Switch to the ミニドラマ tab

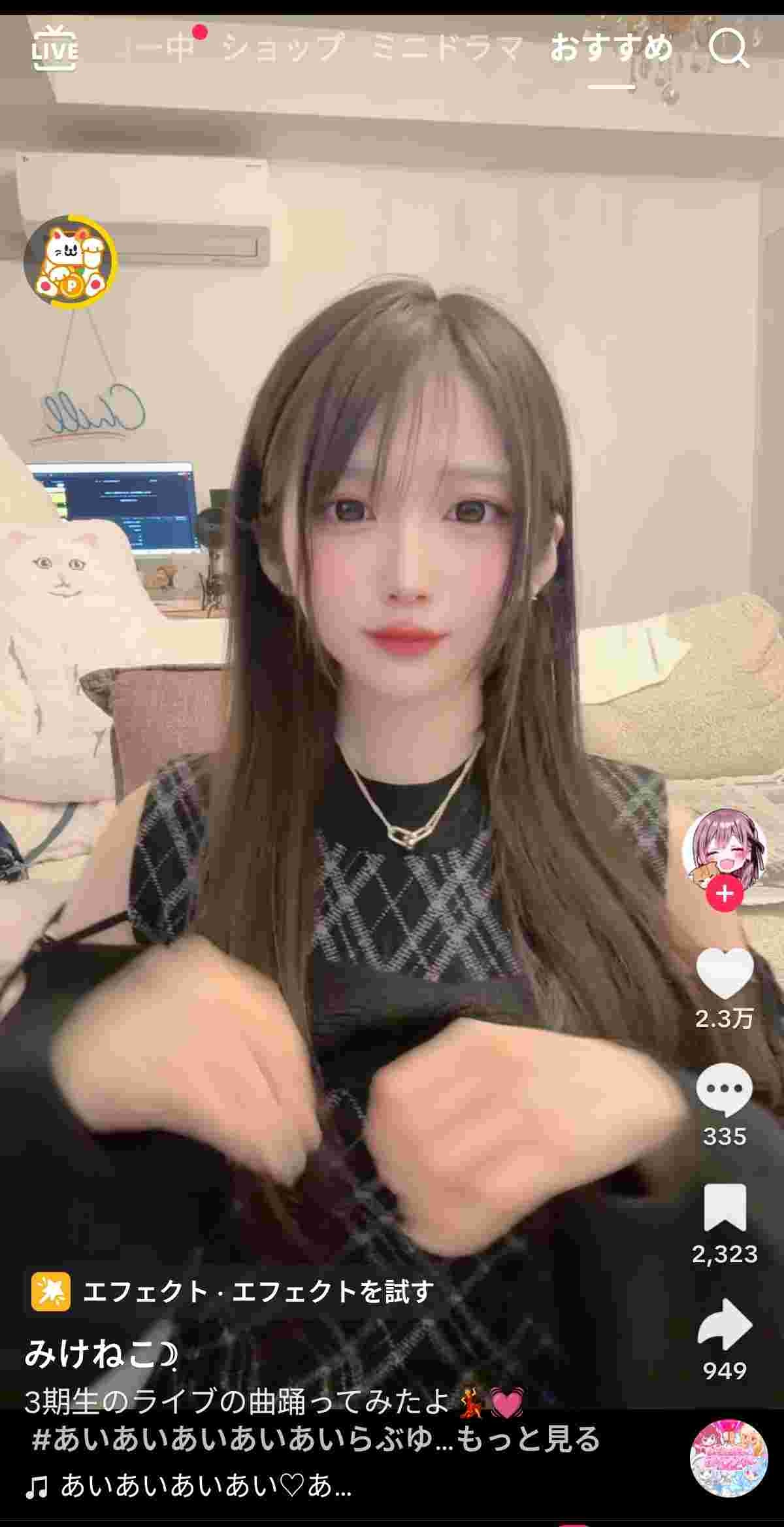click(448, 48)
